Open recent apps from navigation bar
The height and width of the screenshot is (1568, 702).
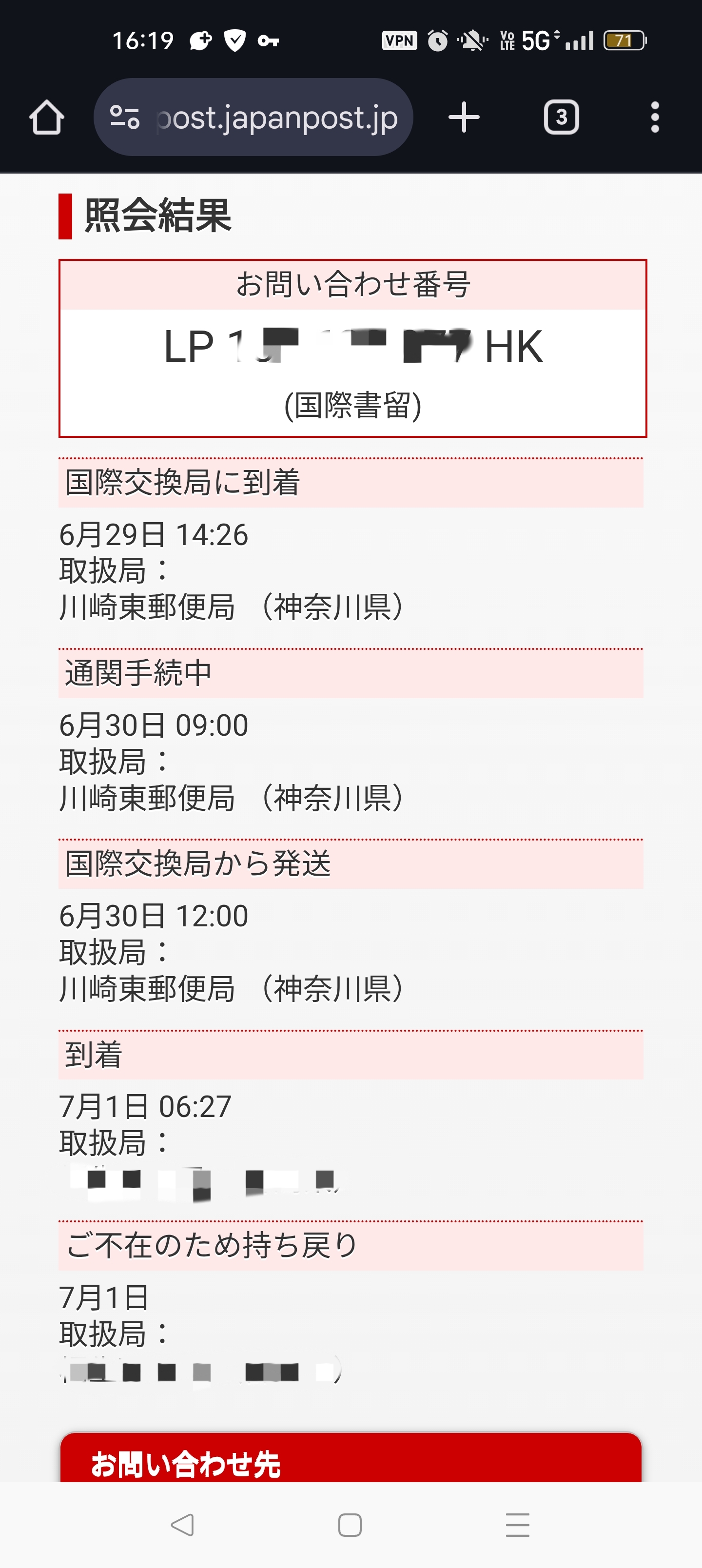[518, 1525]
